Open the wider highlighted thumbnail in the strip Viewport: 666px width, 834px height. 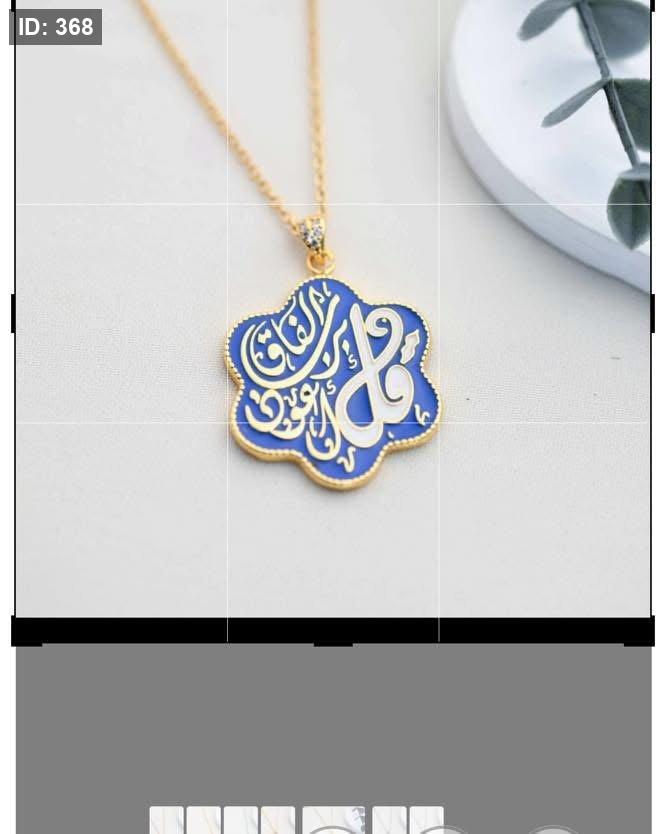[x=333, y=821]
